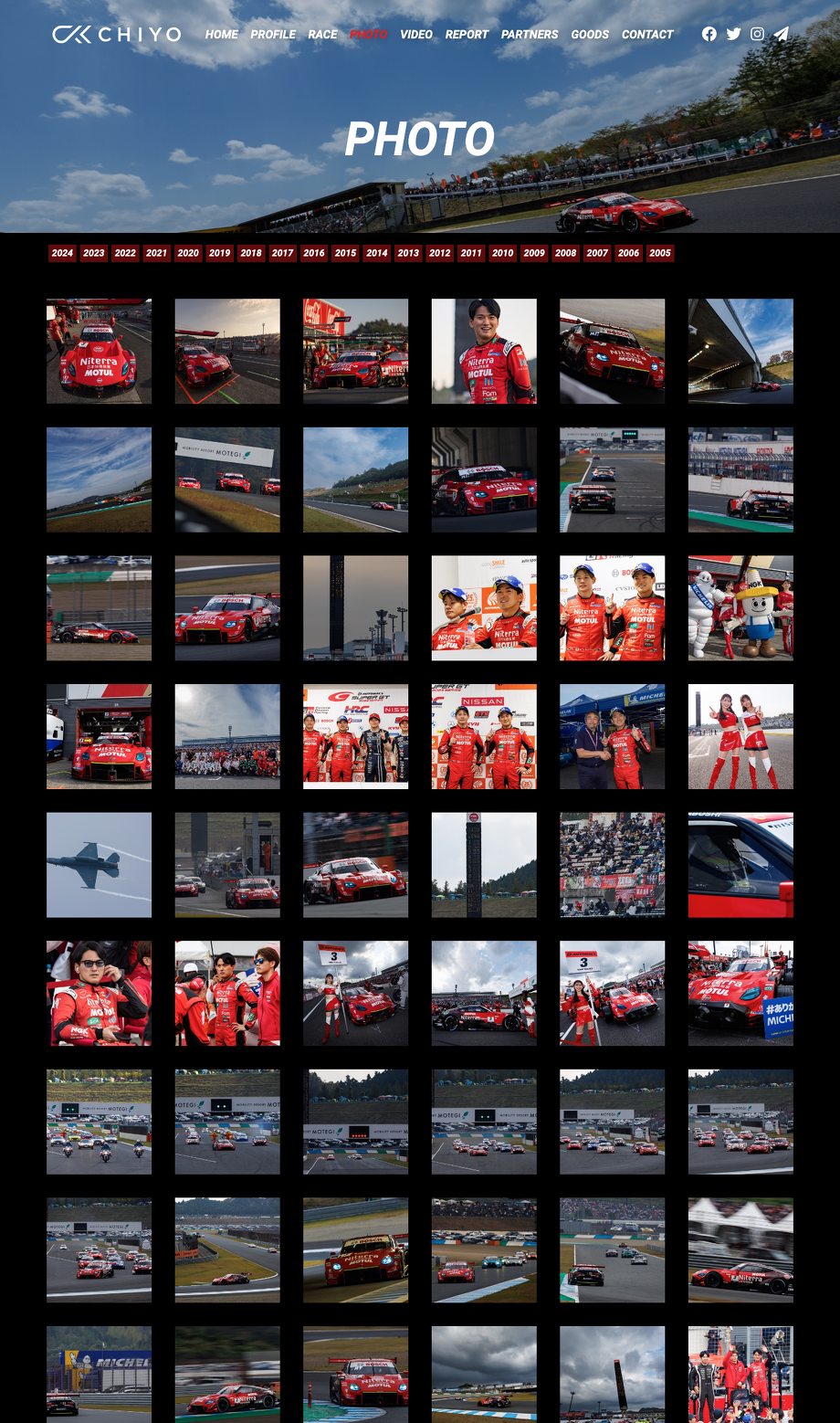Jump to the 2005 gallery

click(x=659, y=253)
